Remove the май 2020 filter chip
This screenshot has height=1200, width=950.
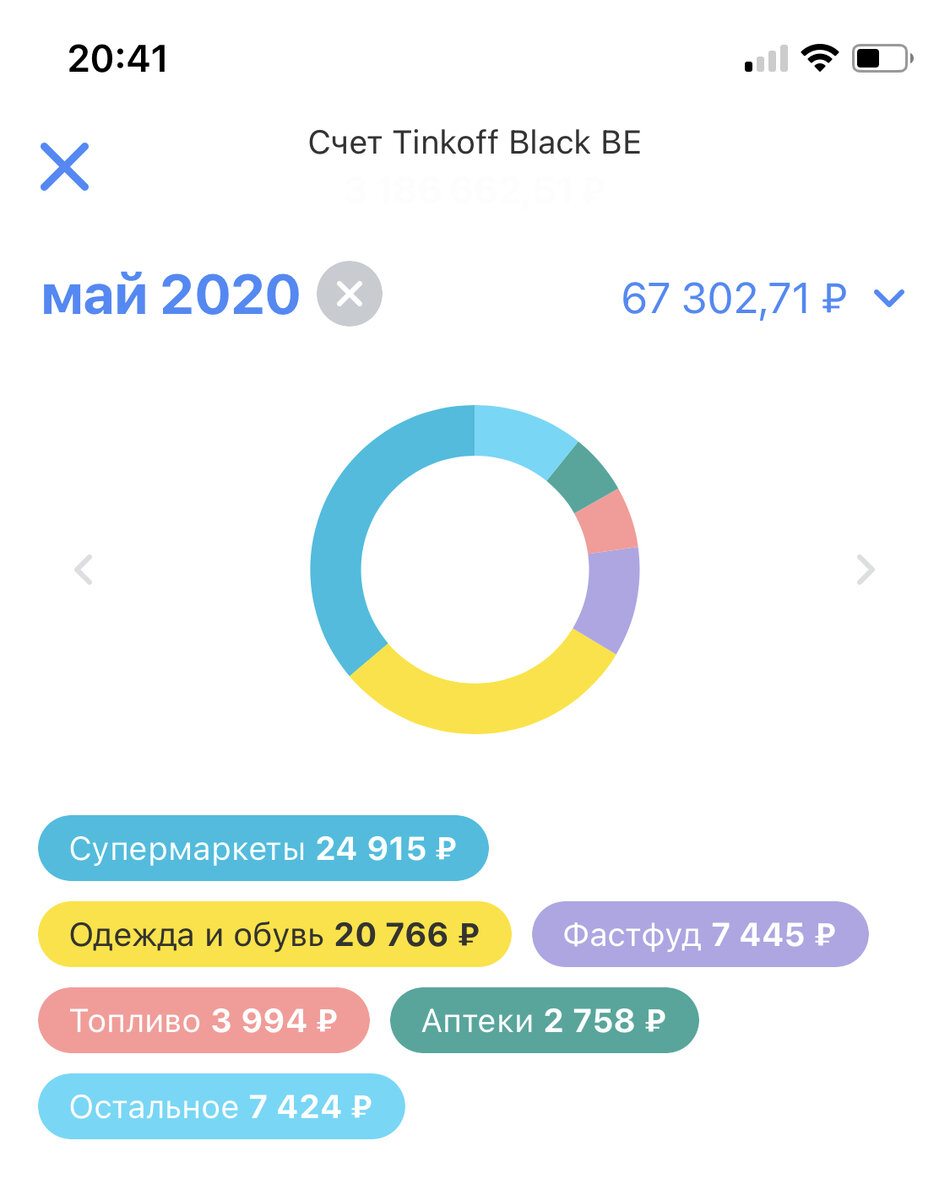click(348, 293)
